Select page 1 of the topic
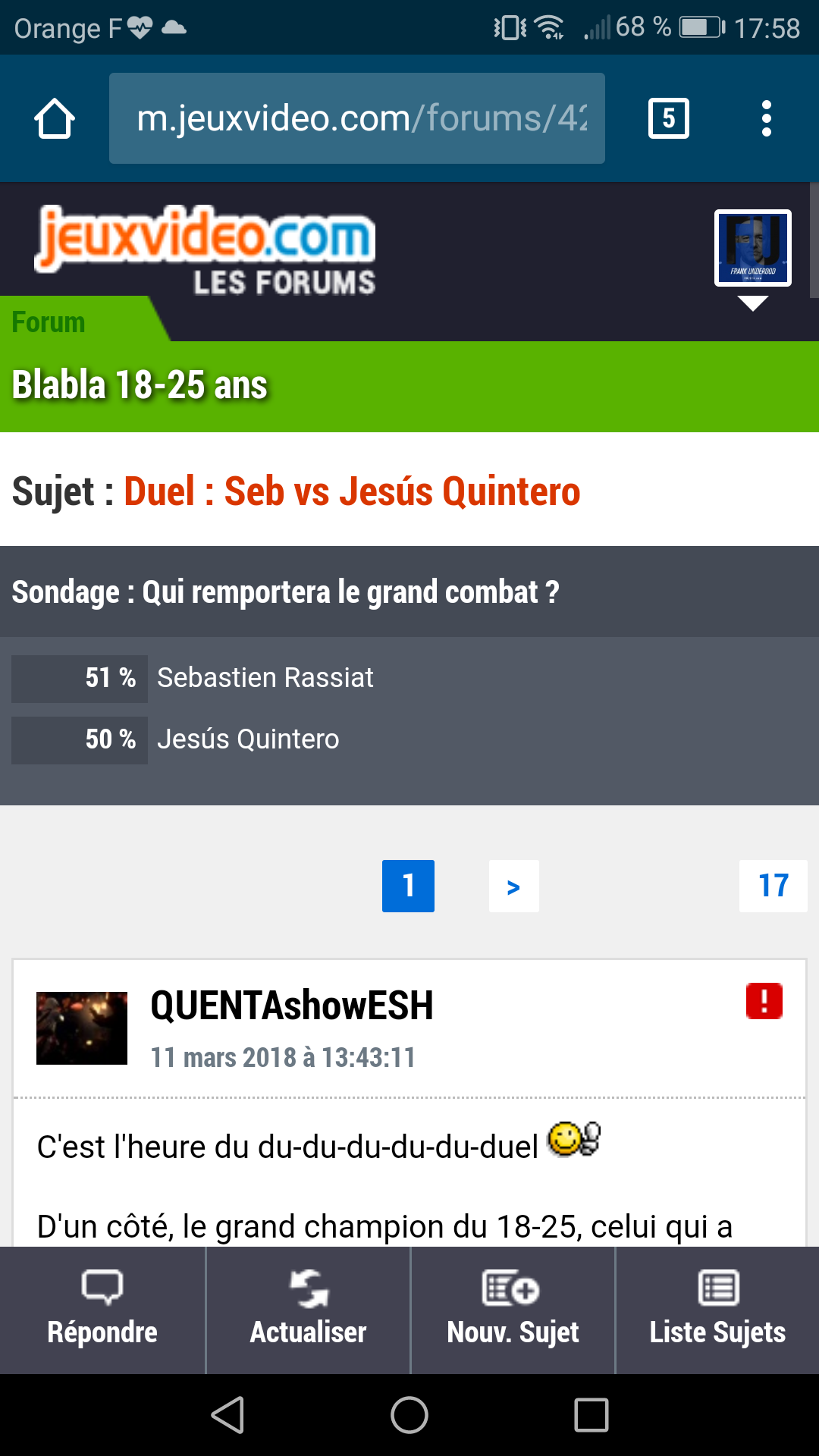The image size is (819, 1456). click(x=408, y=886)
